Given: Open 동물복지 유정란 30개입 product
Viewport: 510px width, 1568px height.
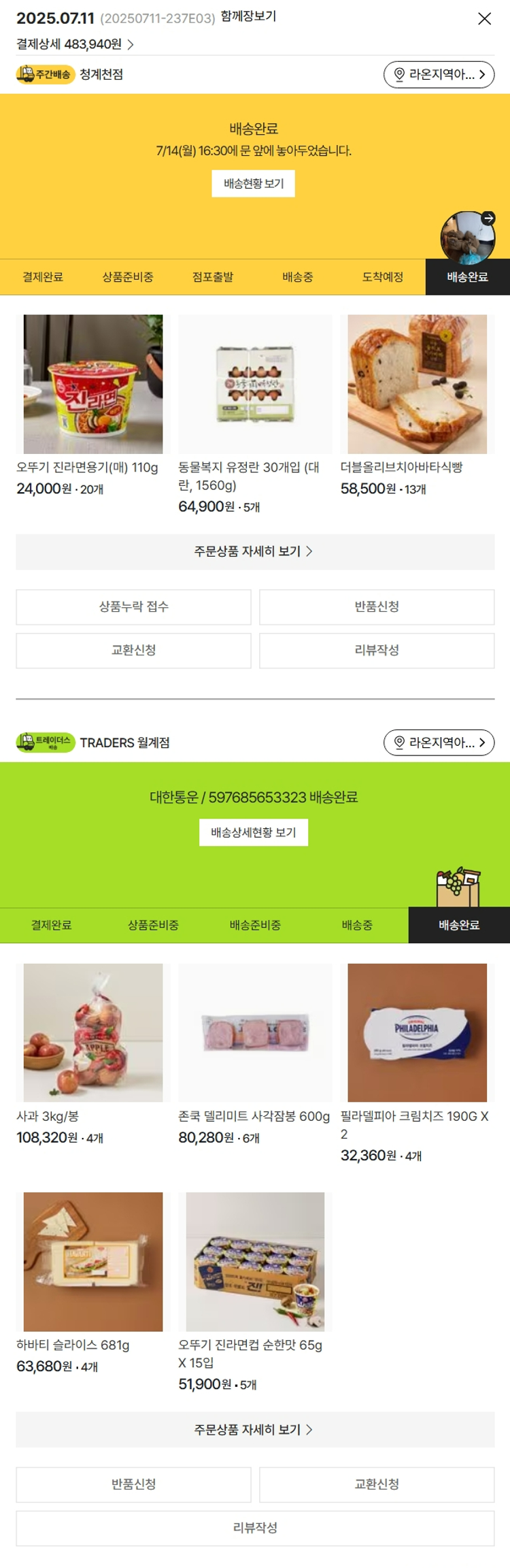Looking at the screenshot, I should click(255, 385).
